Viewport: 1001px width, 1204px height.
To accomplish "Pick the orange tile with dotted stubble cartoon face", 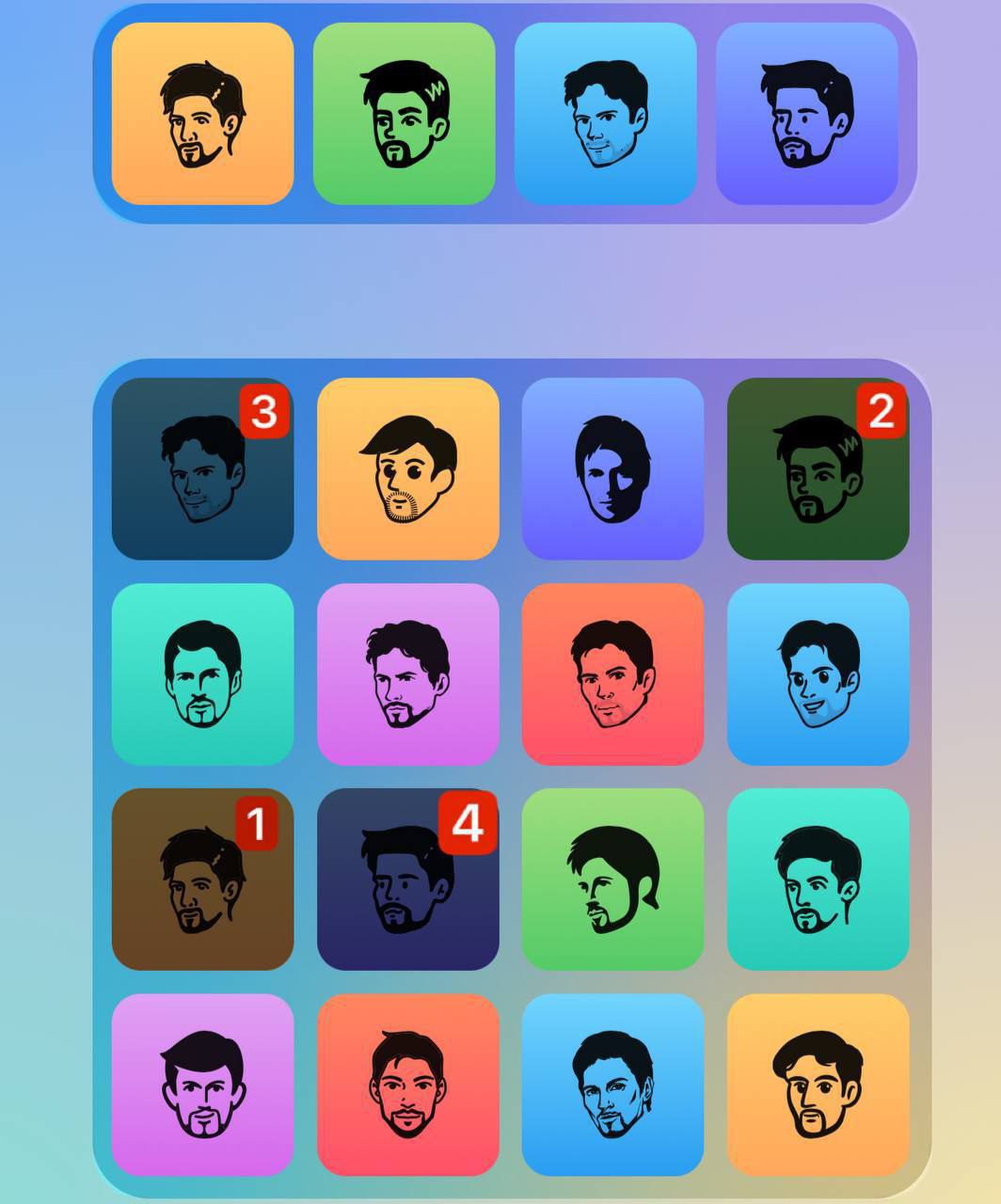I will [x=407, y=468].
